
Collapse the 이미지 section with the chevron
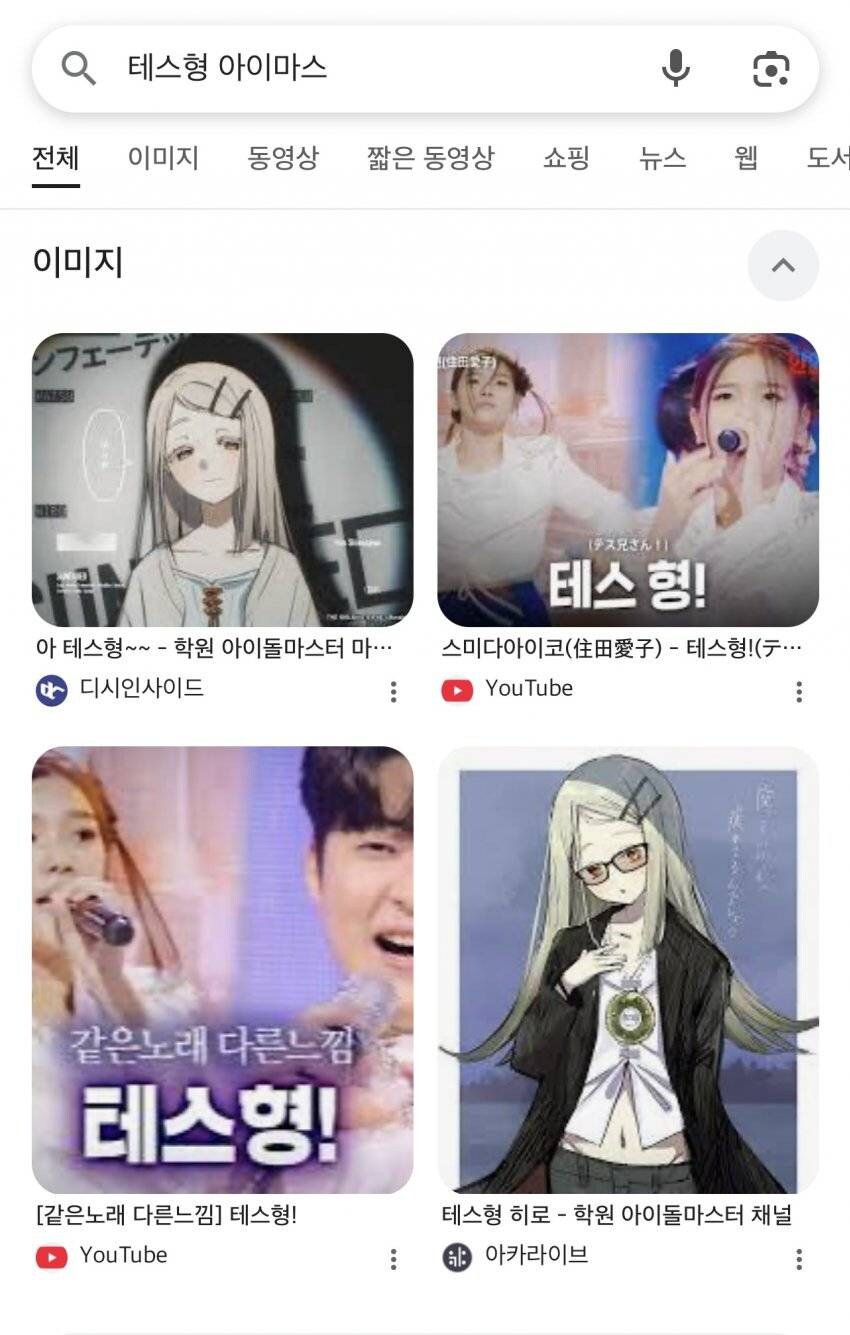pos(783,265)
